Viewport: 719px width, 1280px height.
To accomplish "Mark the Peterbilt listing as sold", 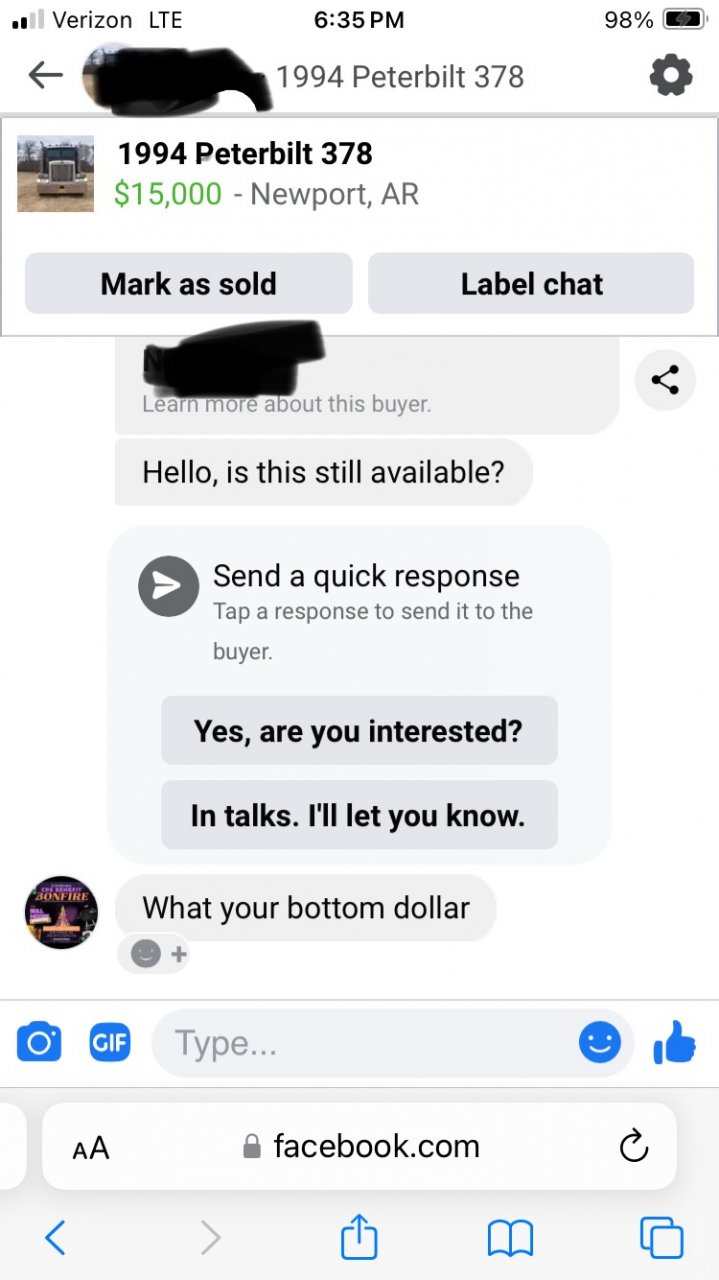I will [188, 284].
